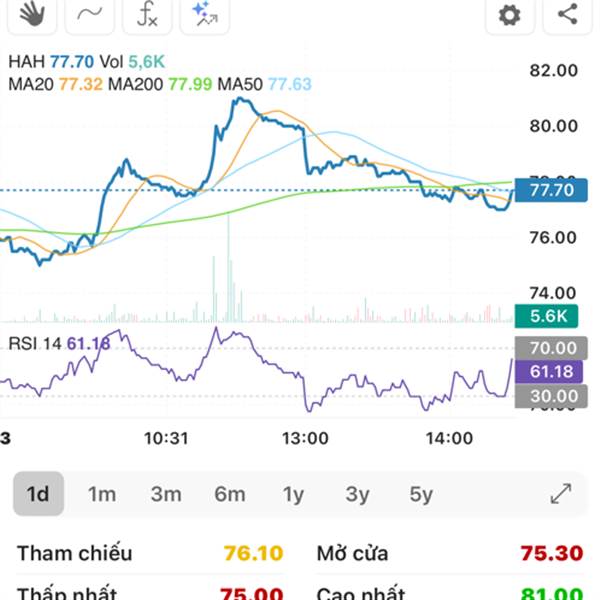This screenshot has height=600, width=600.
Task: Open the line chart type selector
Action: [90, 14]
